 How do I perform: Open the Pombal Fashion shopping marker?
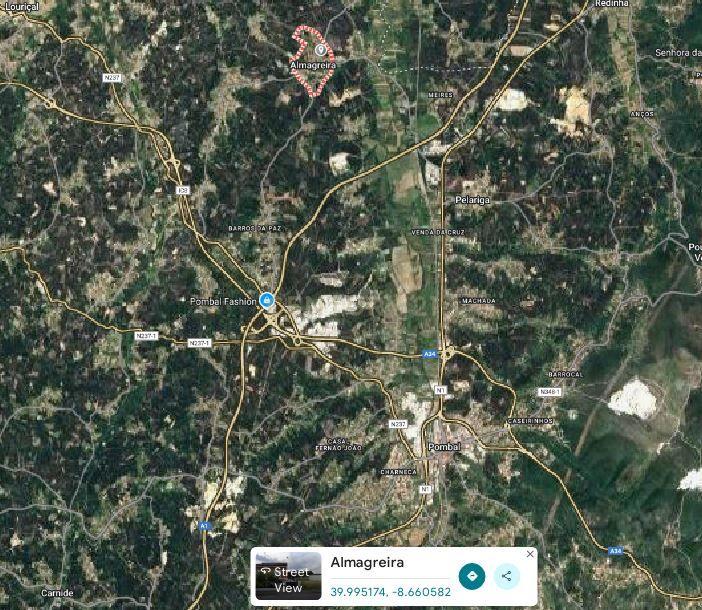(267, 300)
